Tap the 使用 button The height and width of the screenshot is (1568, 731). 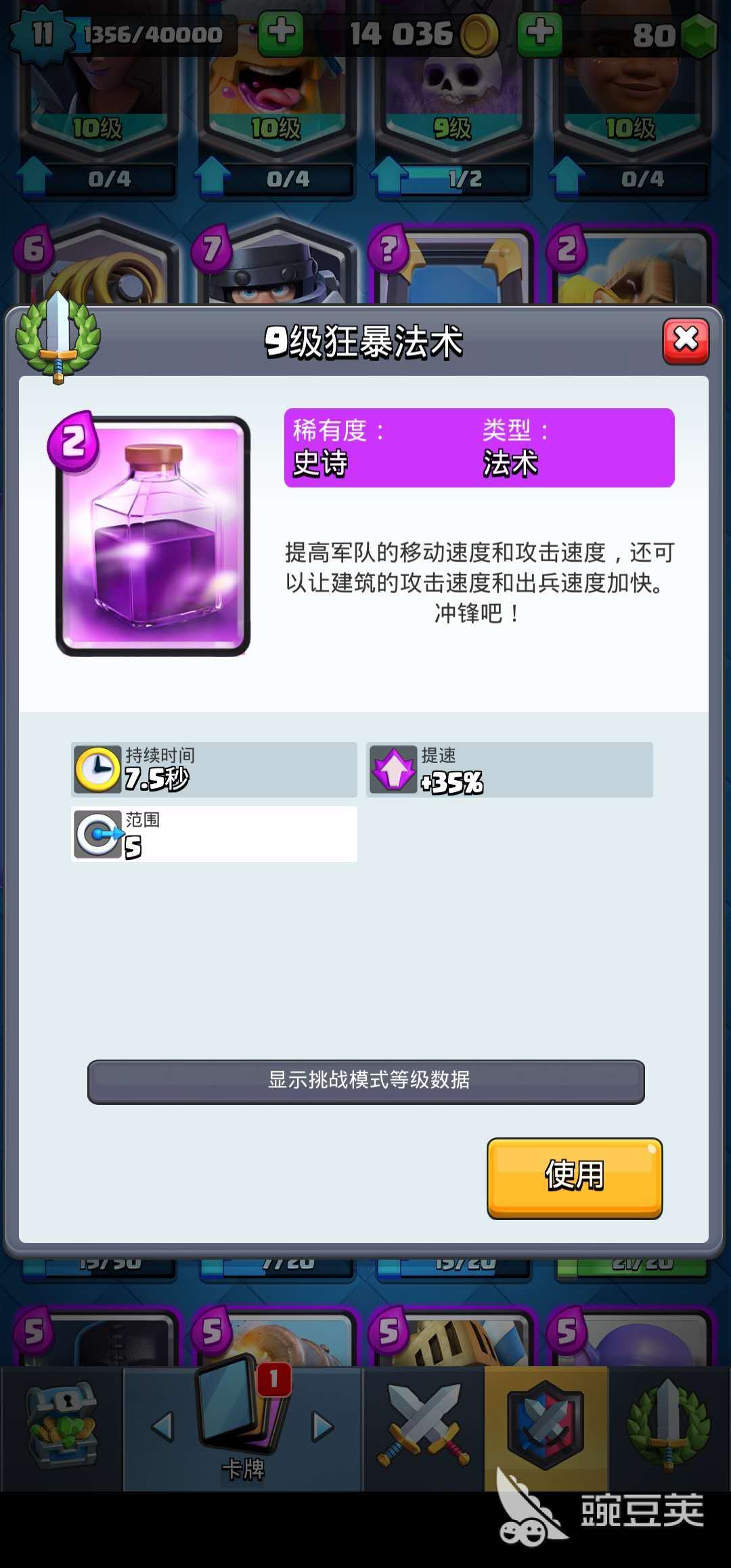574,1177
